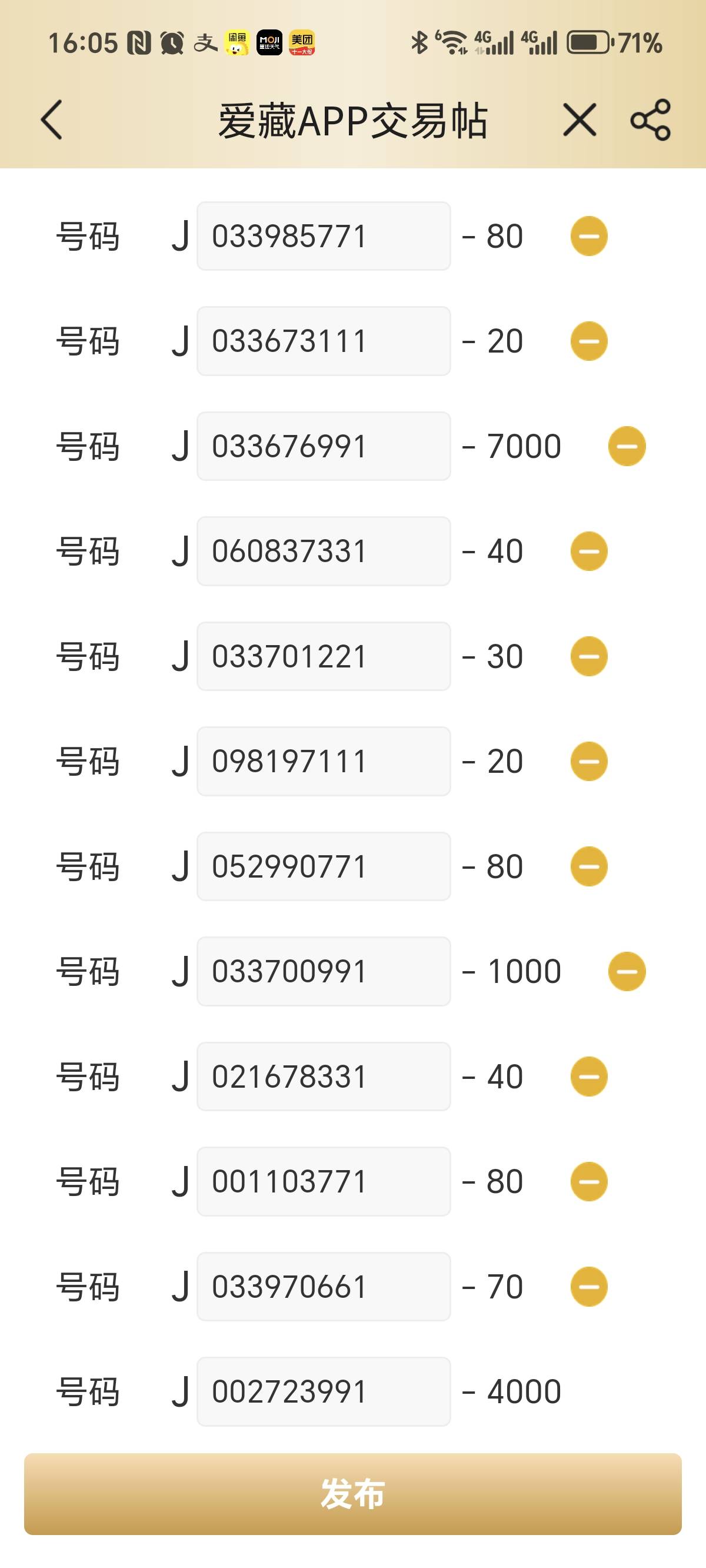The image size is (706, 1568).
Task: Focus the number field 001103771
Action: 323,1181
